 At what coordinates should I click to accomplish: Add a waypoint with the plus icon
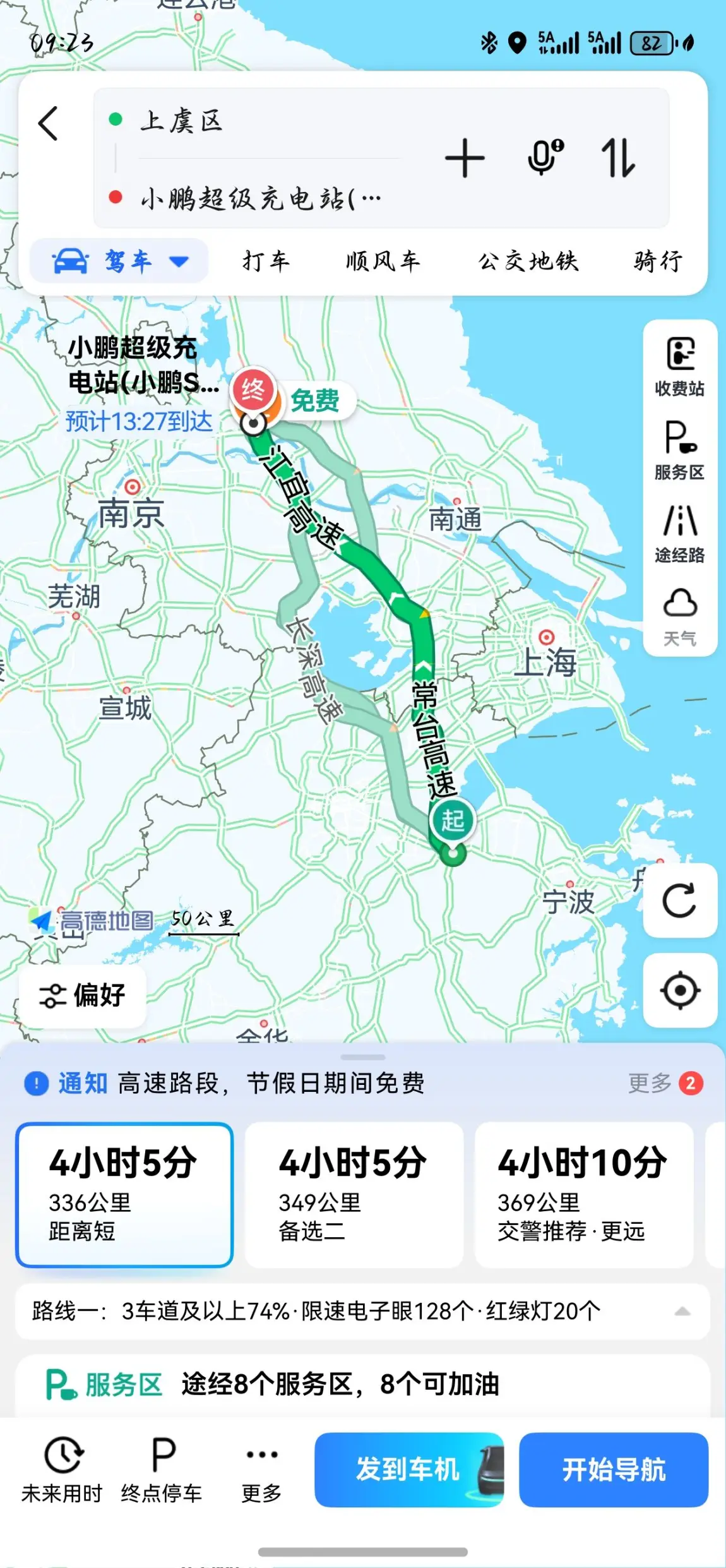(x=465, y=158)
